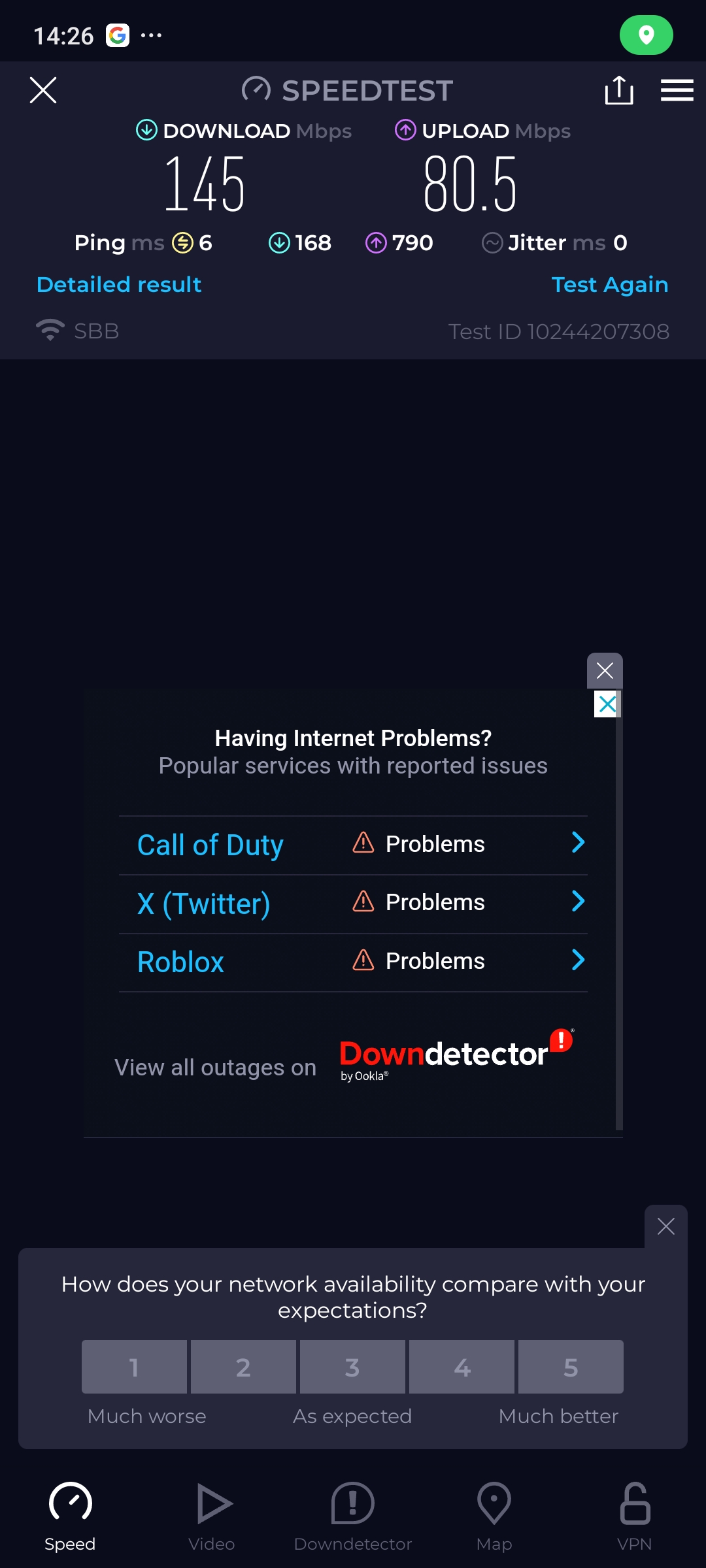706x1568 pixels.
Task: Rate network availability 4
Action: [462, 1367]
